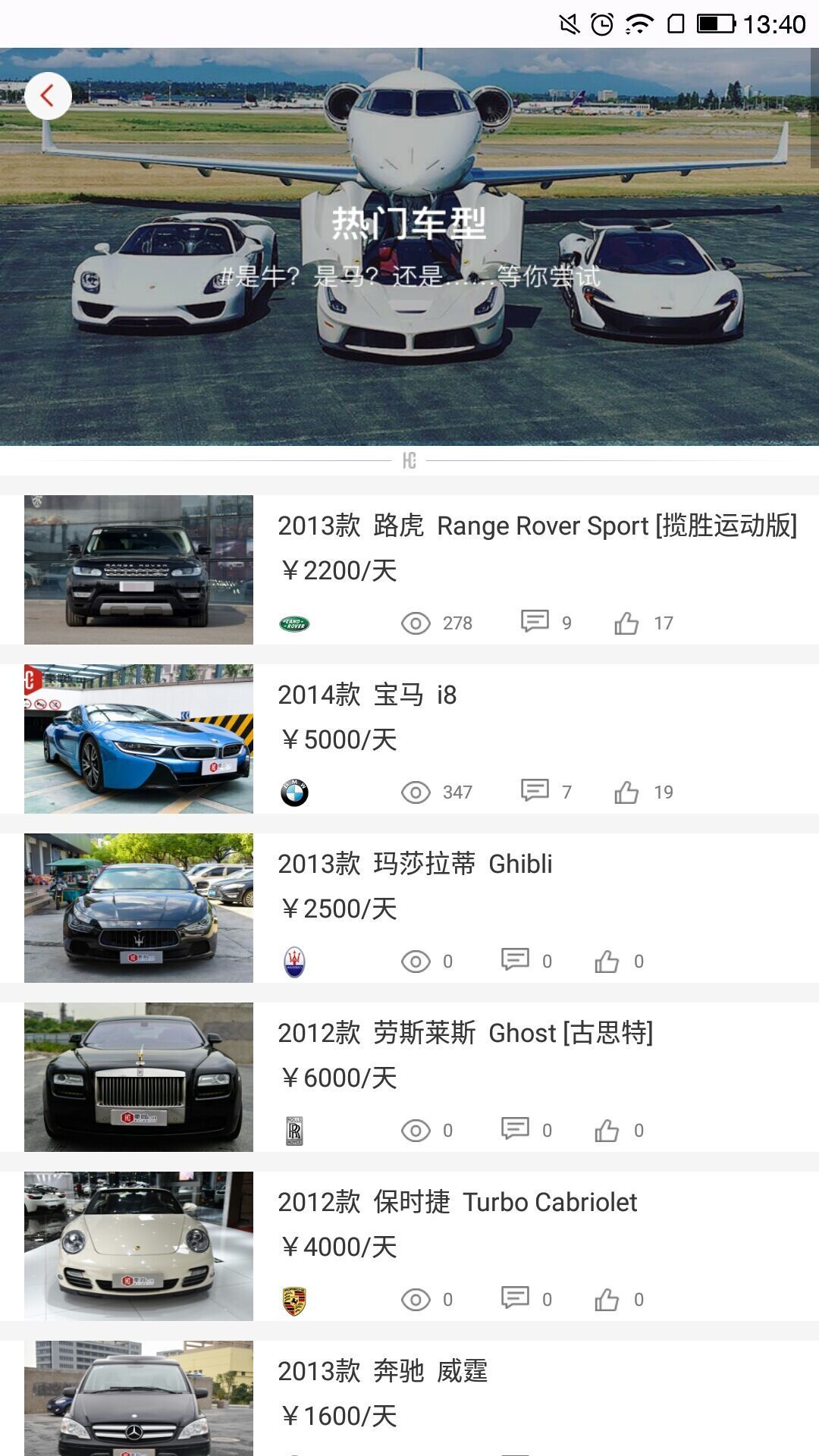
Task: Thumbs-up the 保时捷 Turbo Cabriolet
Action: click(x=610, y=1298)
